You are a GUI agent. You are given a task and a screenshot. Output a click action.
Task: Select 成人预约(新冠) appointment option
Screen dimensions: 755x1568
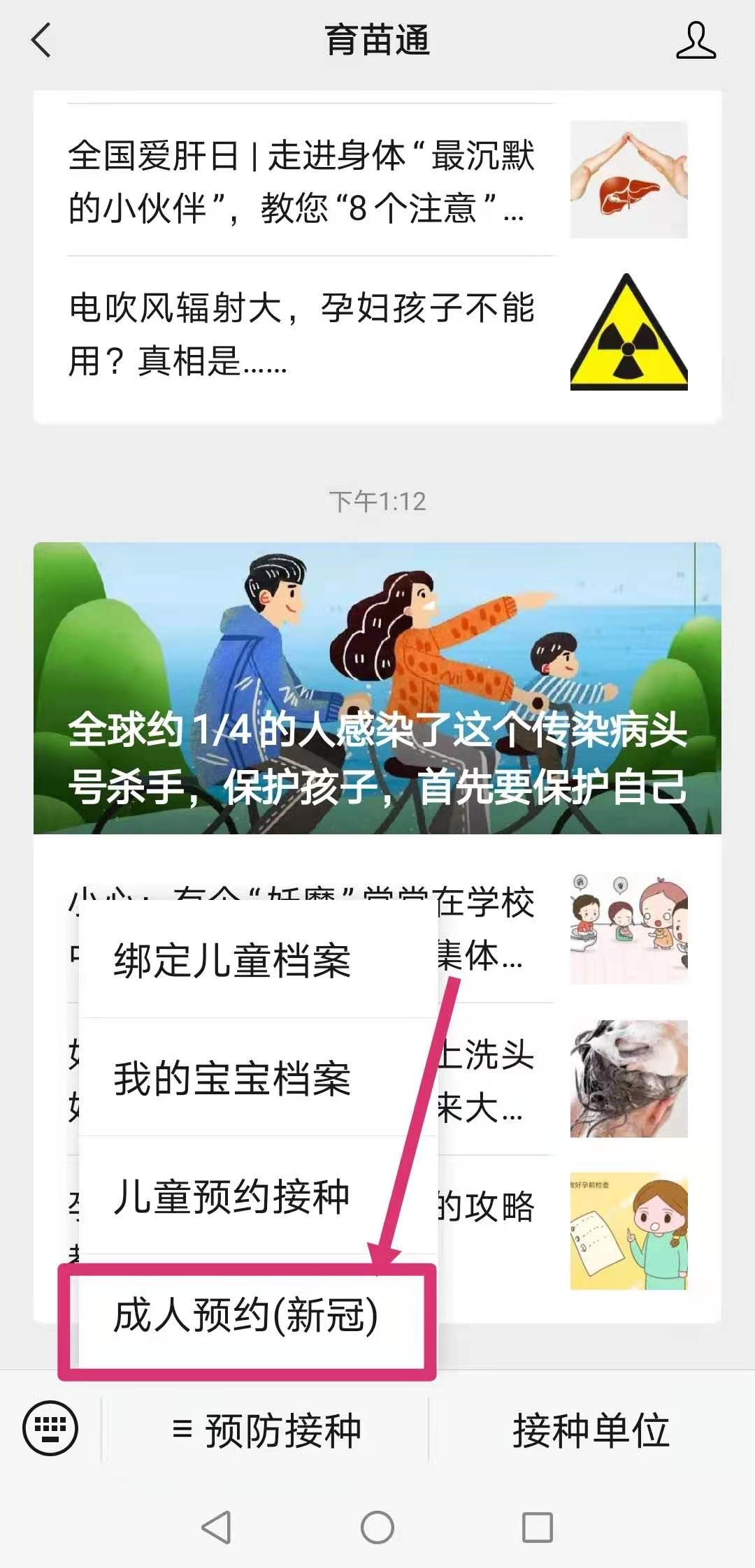click(x=246, y=1316)
